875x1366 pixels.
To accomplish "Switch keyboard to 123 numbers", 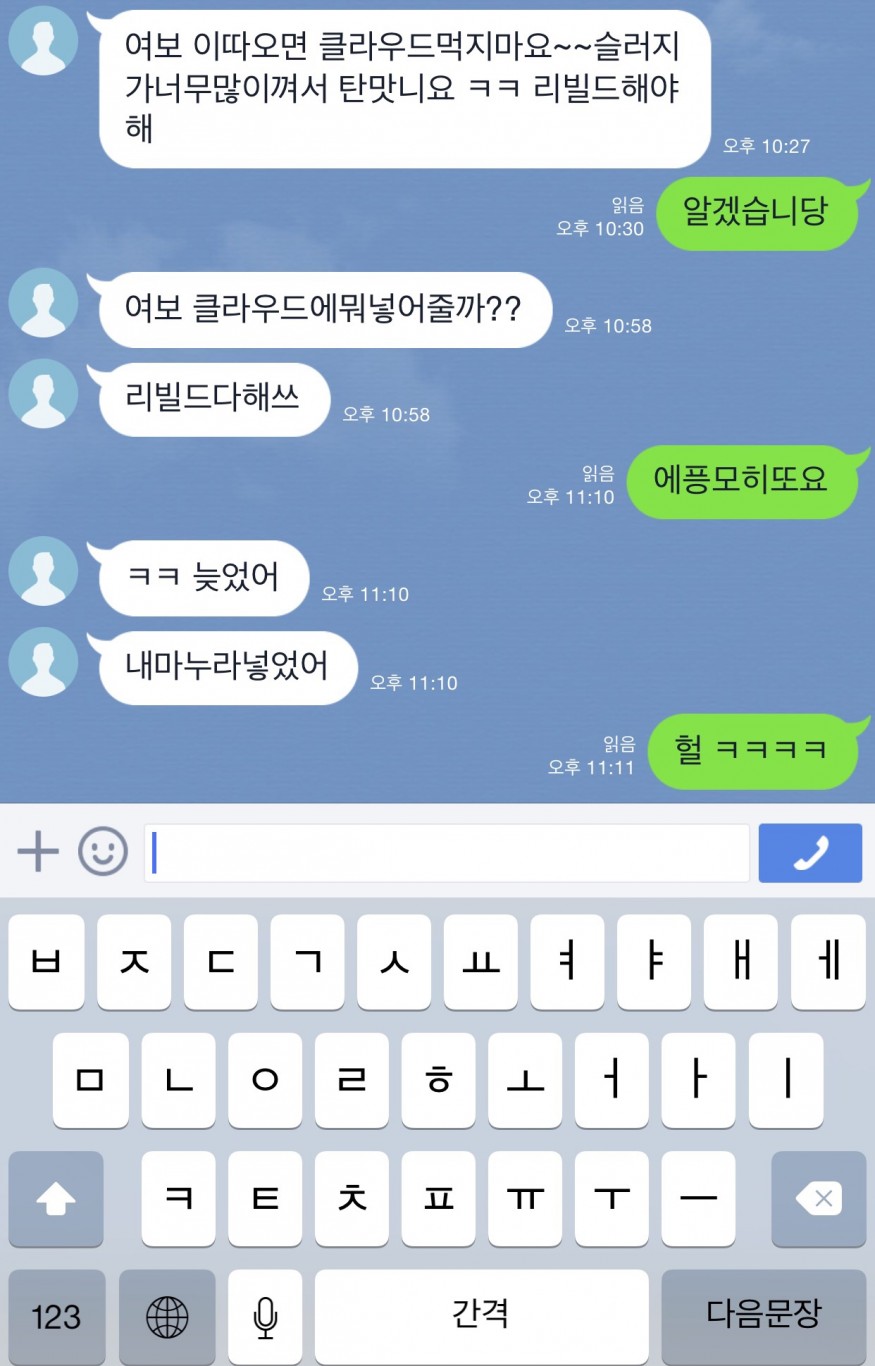I will pyautogui.click(x=57, y=1317).
